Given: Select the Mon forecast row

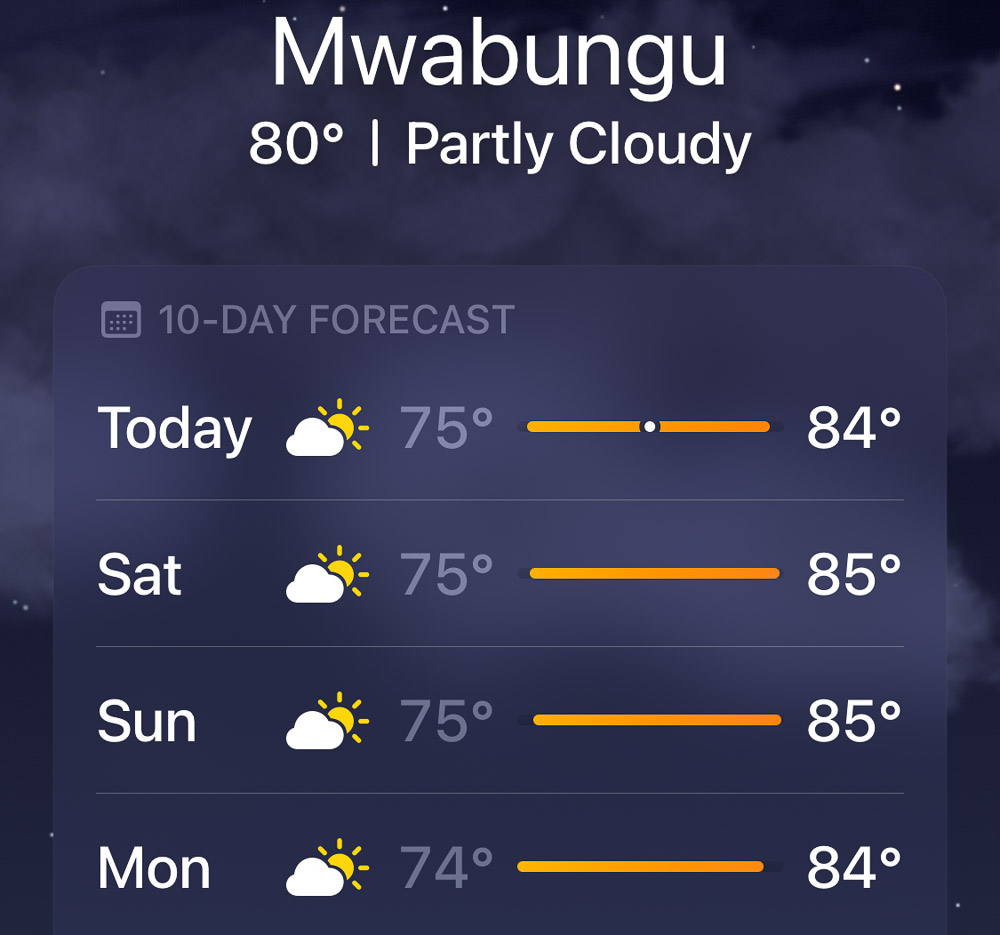Looking at the screenshot, I should [x=498, y=867].
